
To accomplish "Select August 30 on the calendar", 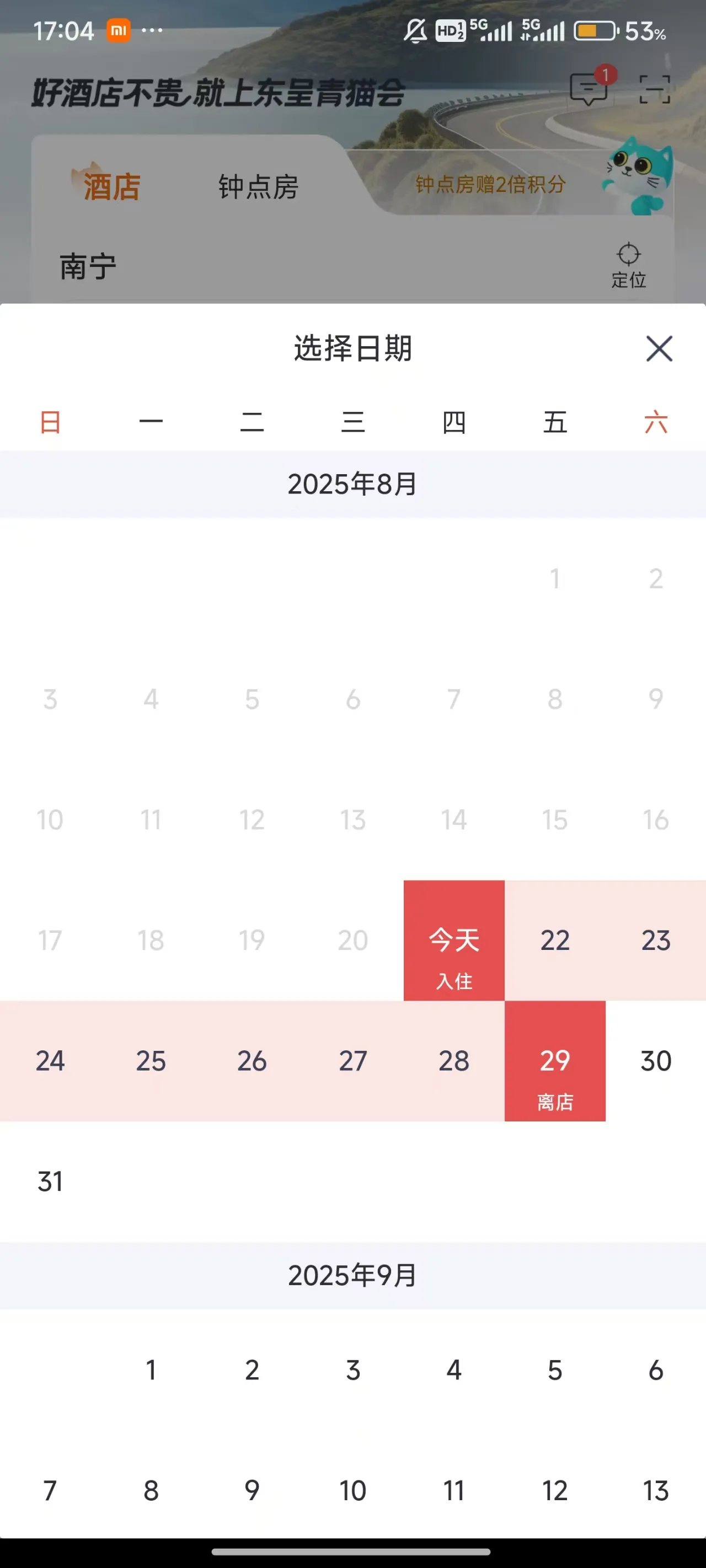I will (x=655, y=1060).
